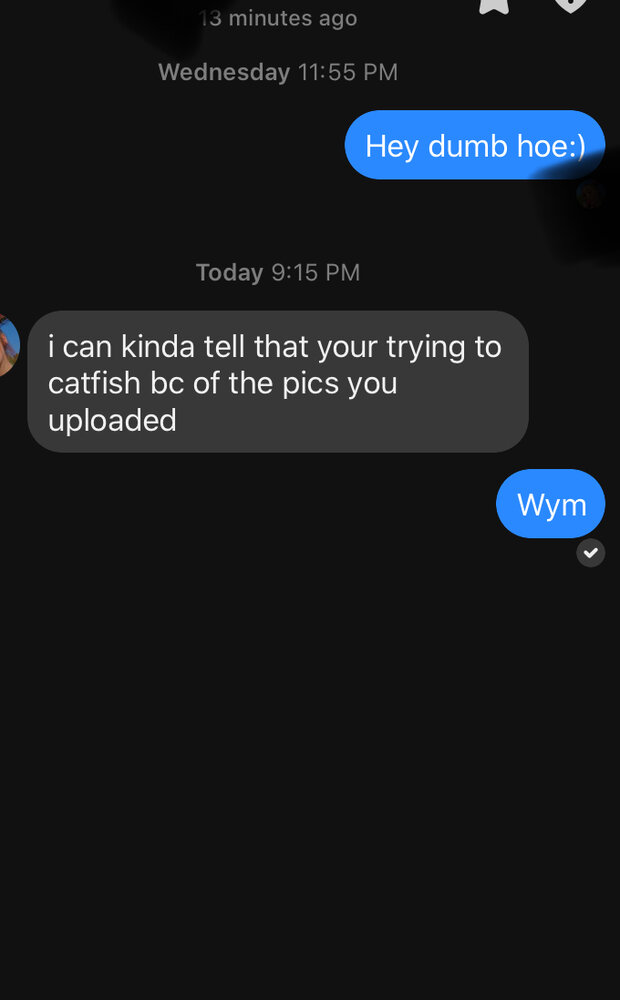Image resolution: width=620 pixels, height=1000 pixels.
Task: Tap the star icon in the header
Action: pyautogui.click(x=493, y=4)
